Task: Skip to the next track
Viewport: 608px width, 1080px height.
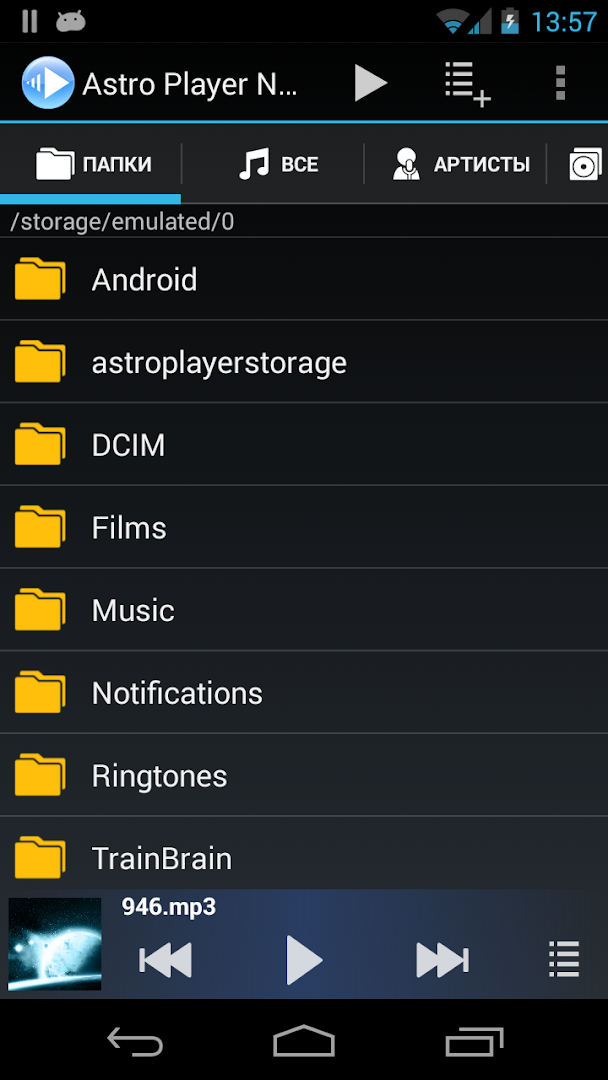Action: coord(442,961)
